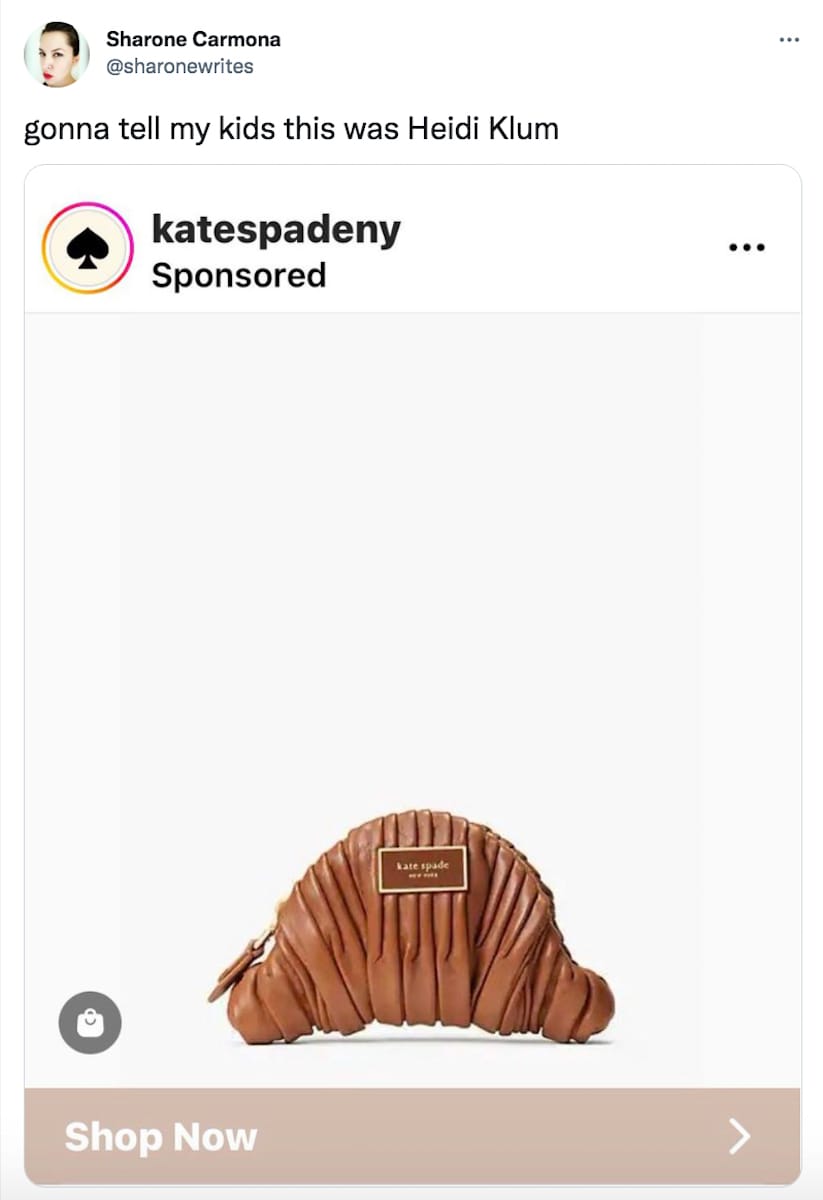
Task: Open Sharone Carmona's profile name link
Action: coord(193,40)
